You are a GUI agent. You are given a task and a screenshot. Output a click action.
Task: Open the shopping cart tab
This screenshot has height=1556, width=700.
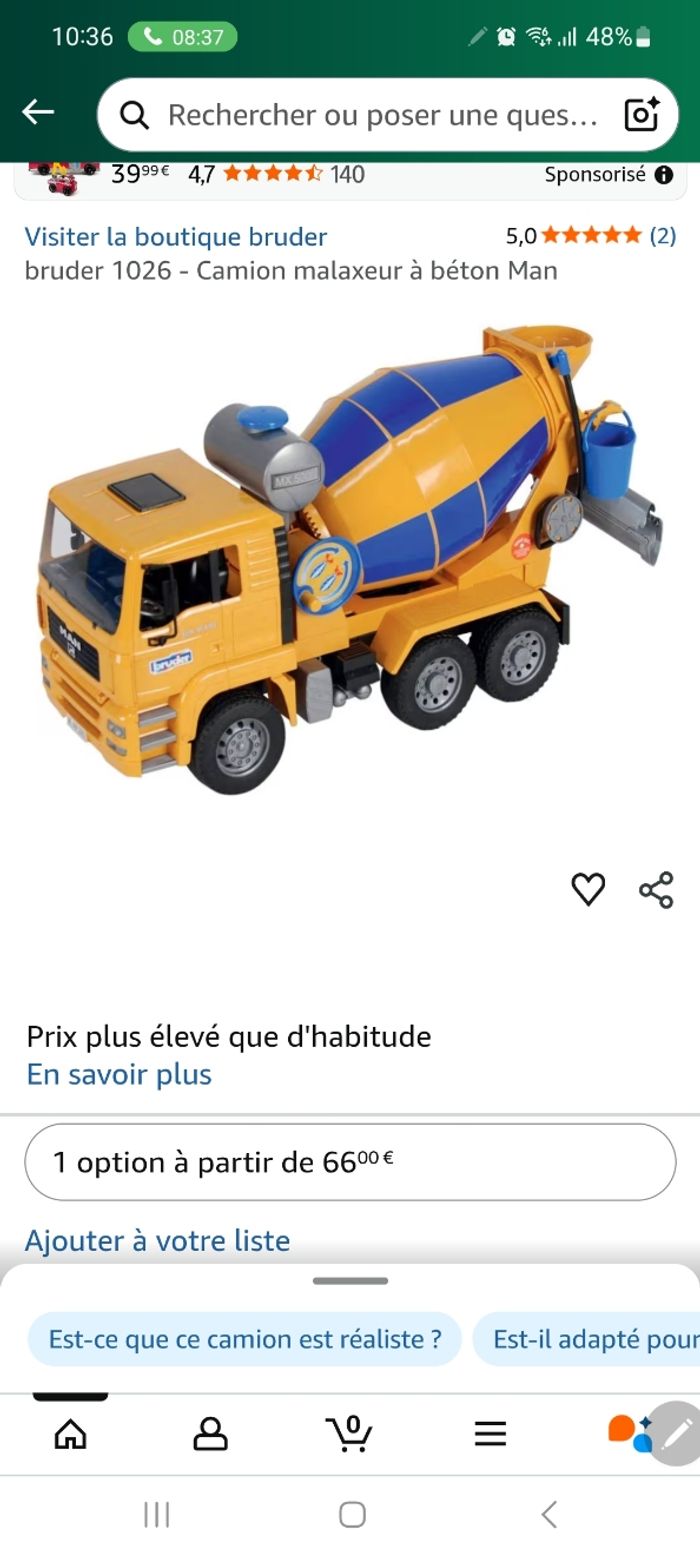click(349, 1434)
